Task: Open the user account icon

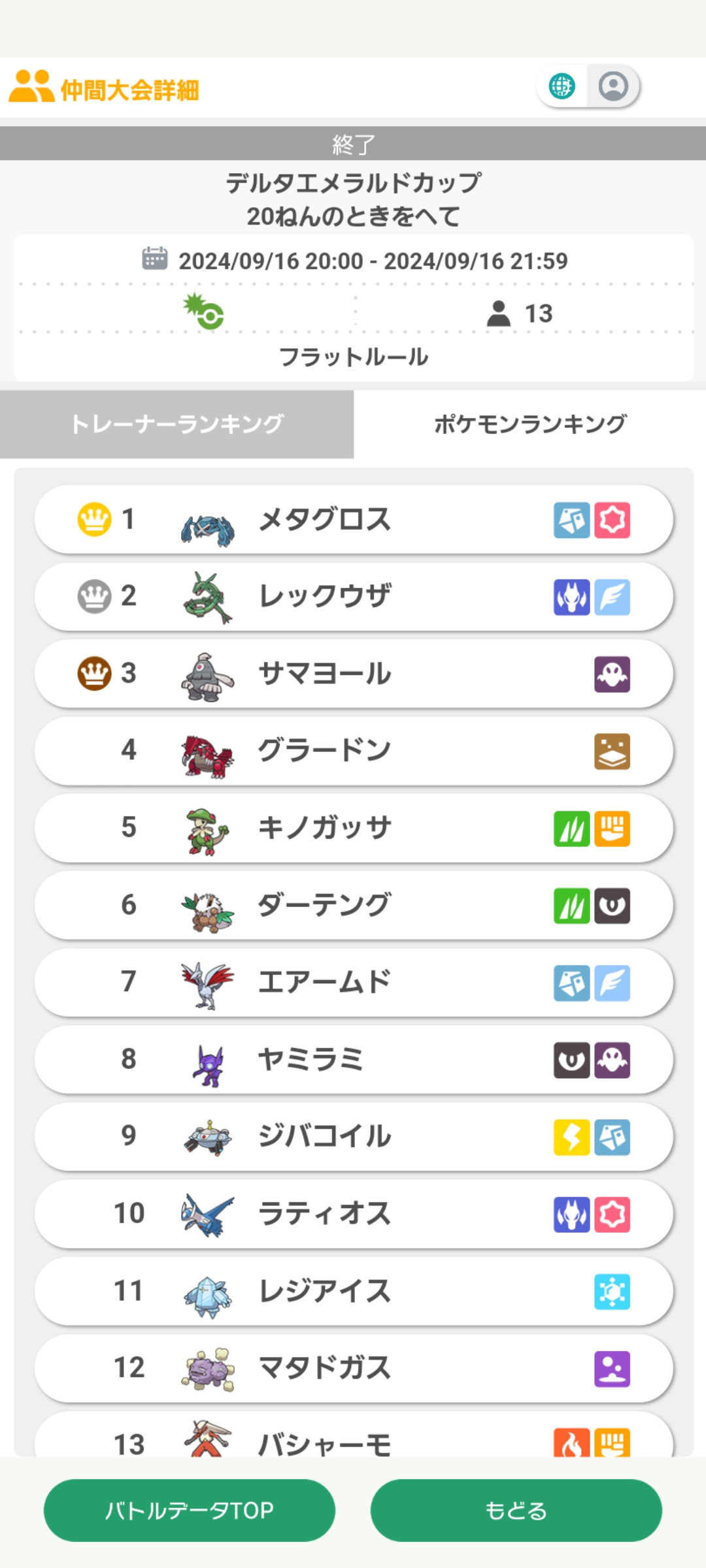Action: 613,86
